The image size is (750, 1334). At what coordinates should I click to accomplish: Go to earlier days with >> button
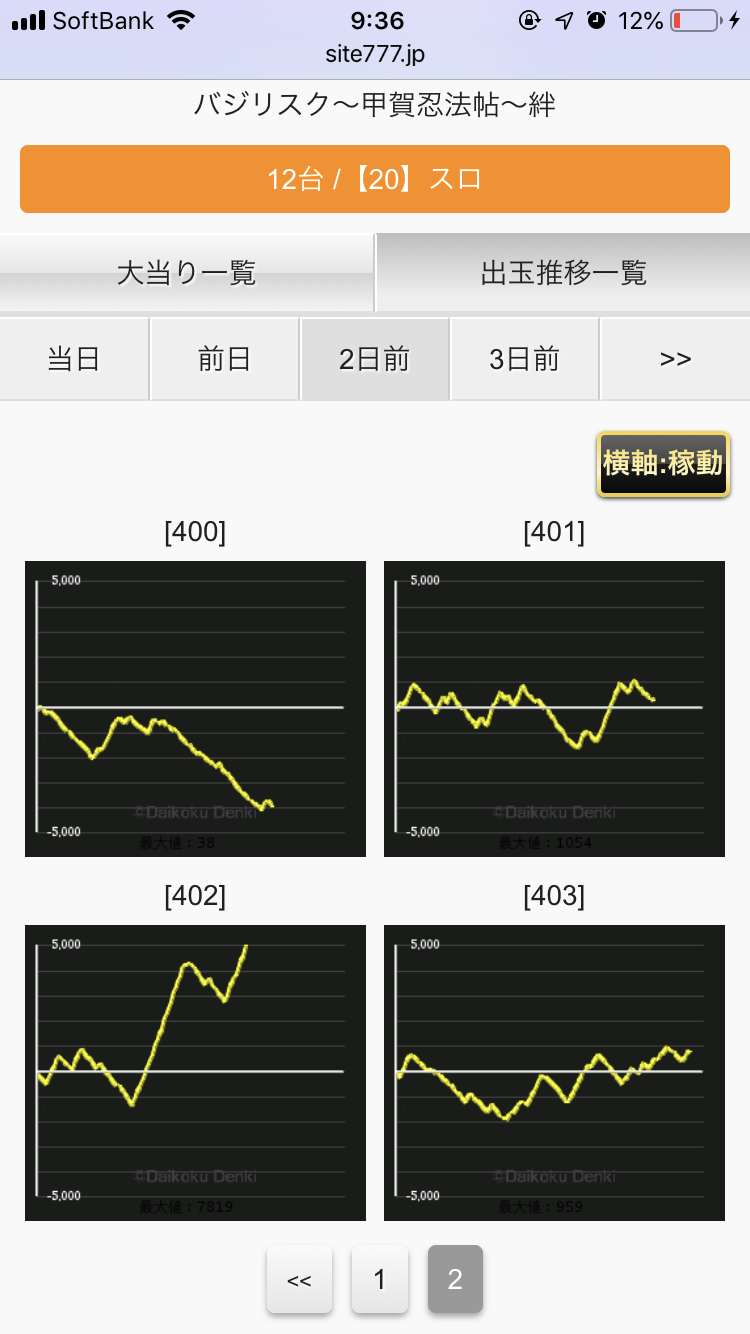(675, 359)
